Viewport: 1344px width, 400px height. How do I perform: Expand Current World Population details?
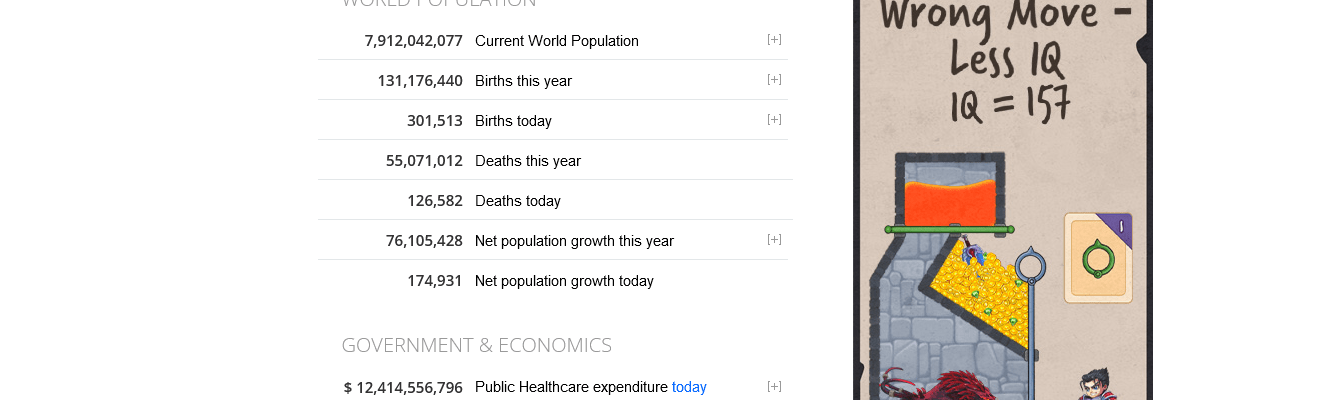pyautogui.click(x=774, y=40)
